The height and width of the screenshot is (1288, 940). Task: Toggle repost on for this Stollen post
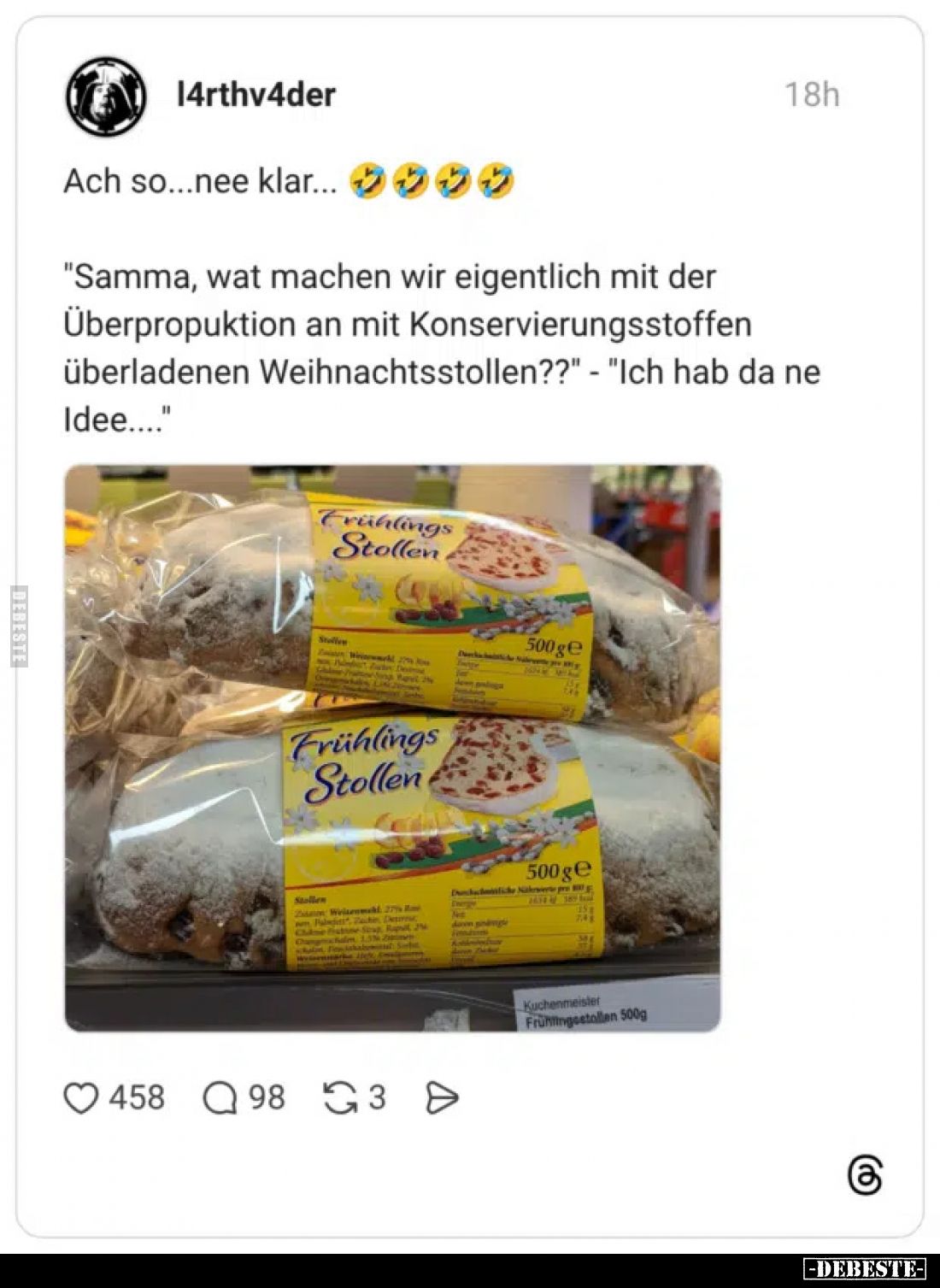[x=338, y=1096]
